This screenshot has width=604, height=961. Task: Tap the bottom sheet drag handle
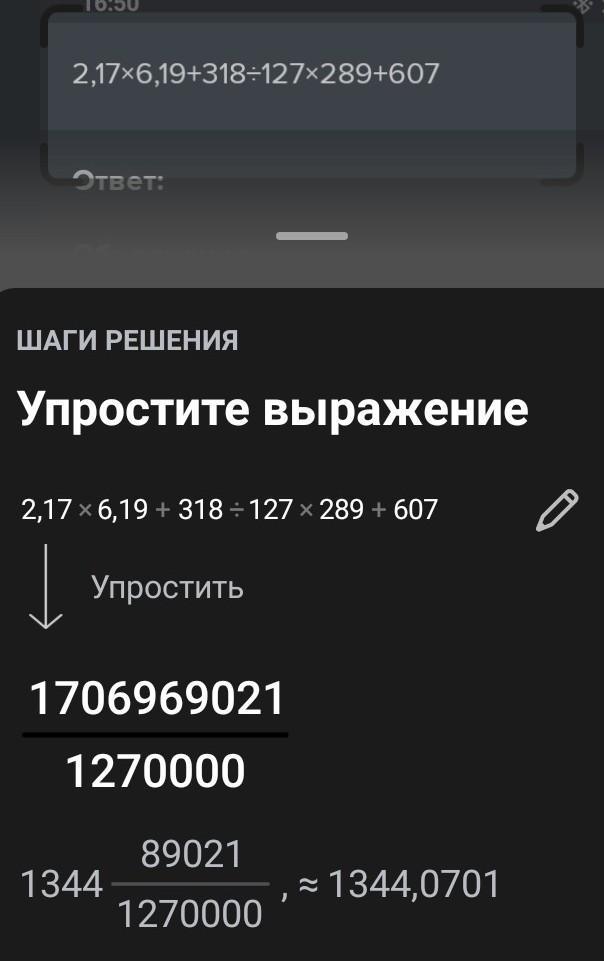(312, 236)
